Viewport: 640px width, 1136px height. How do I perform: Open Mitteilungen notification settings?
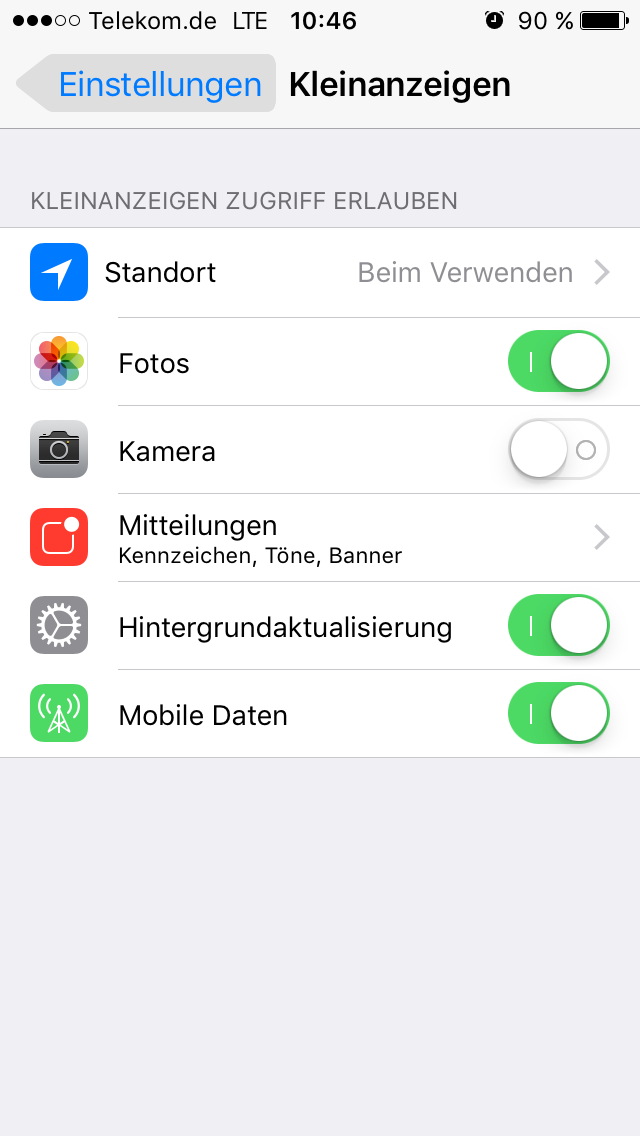pyautogui.click(x=320, y=538)
